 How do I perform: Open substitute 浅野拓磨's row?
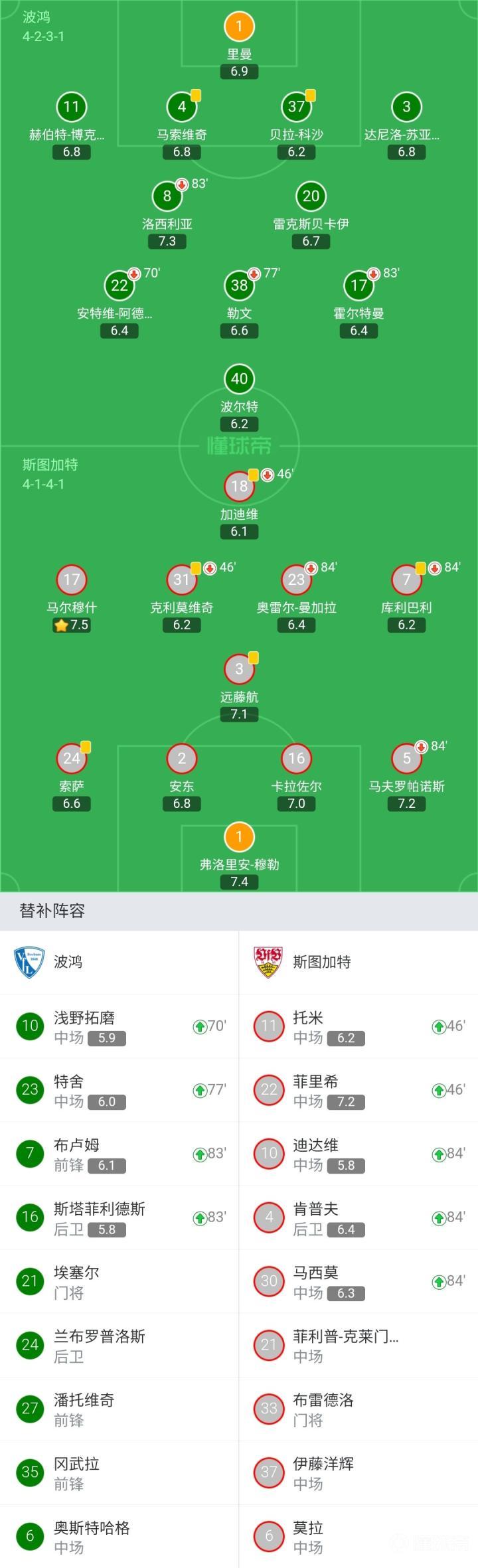119,1026
